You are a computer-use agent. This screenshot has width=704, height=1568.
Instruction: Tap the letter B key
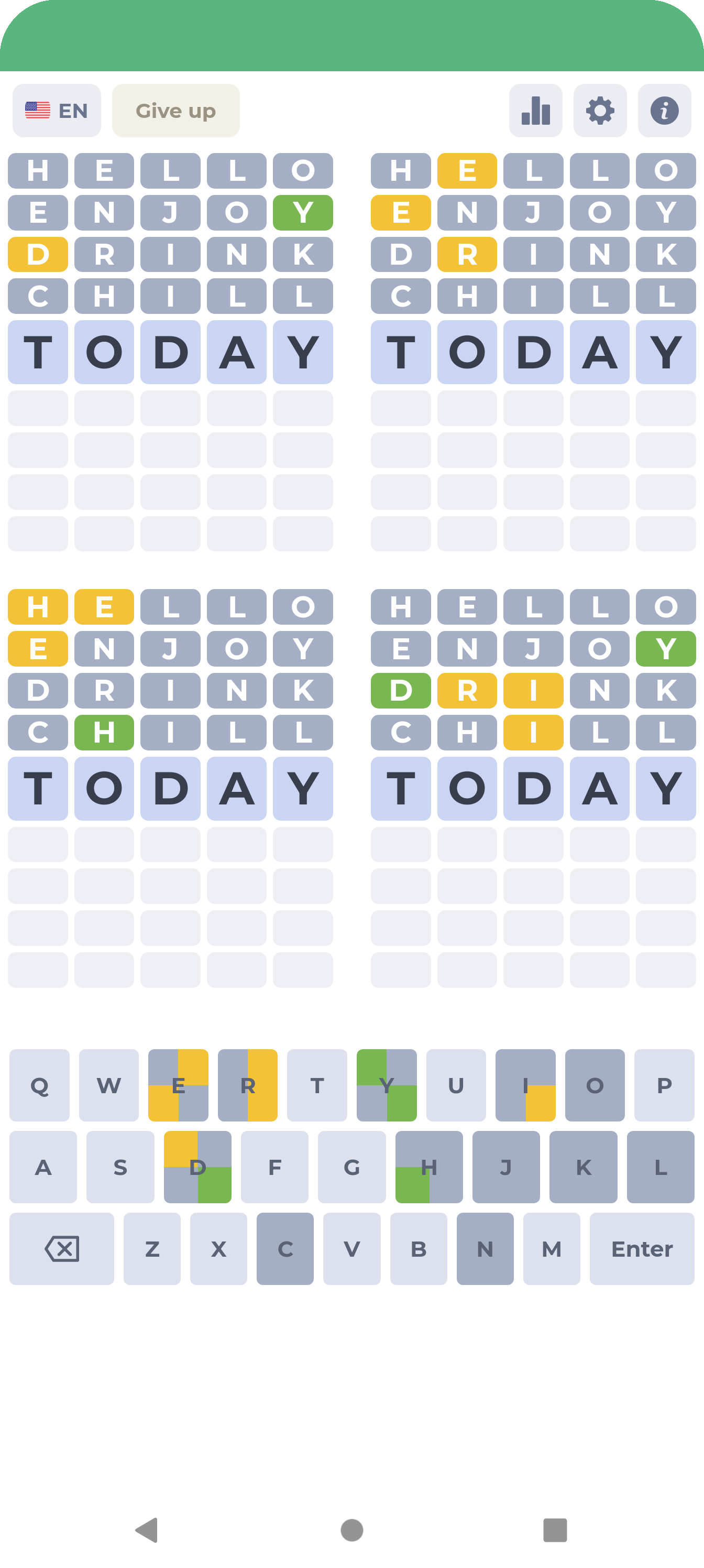[x=419, y=1249]
